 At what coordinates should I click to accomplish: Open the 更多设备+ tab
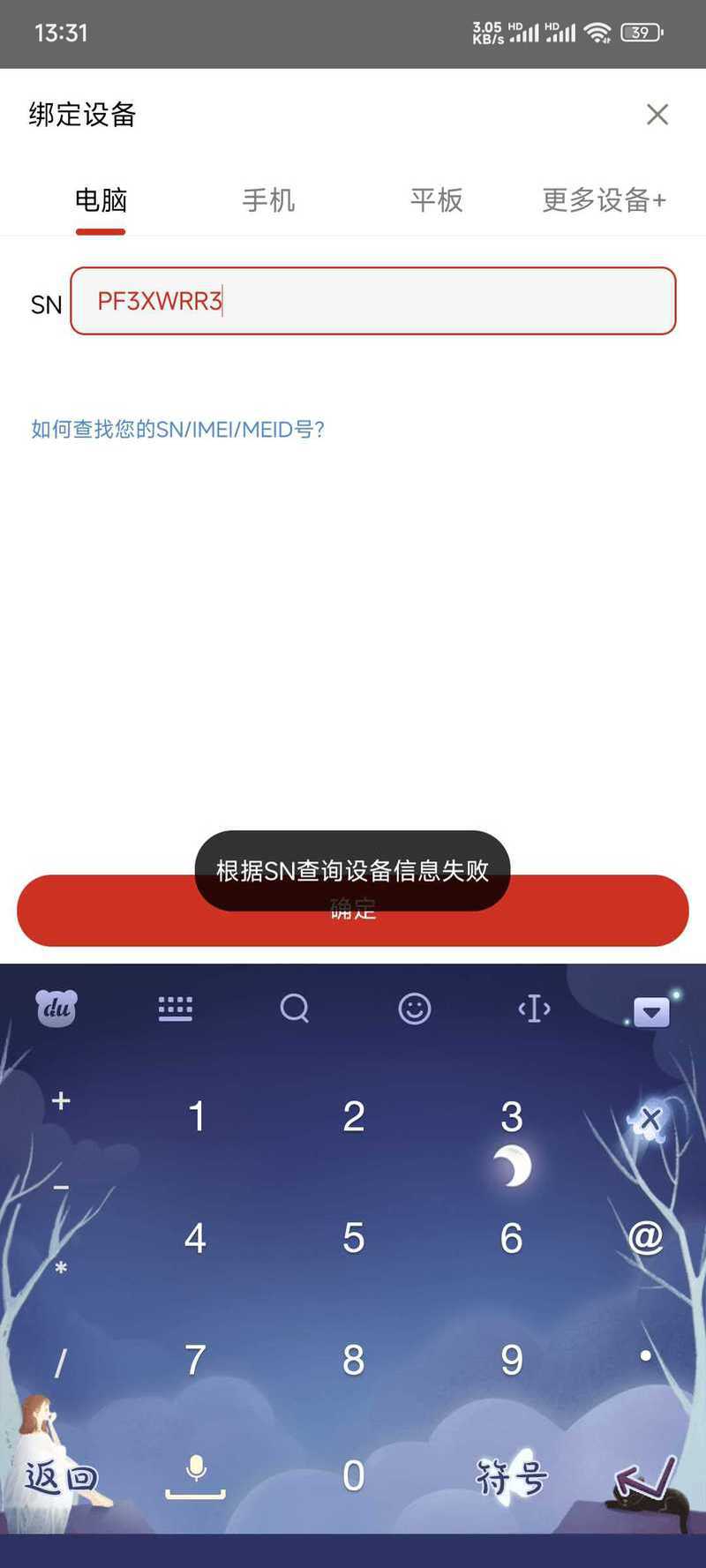pyautogui.click(x=604, y=200)
